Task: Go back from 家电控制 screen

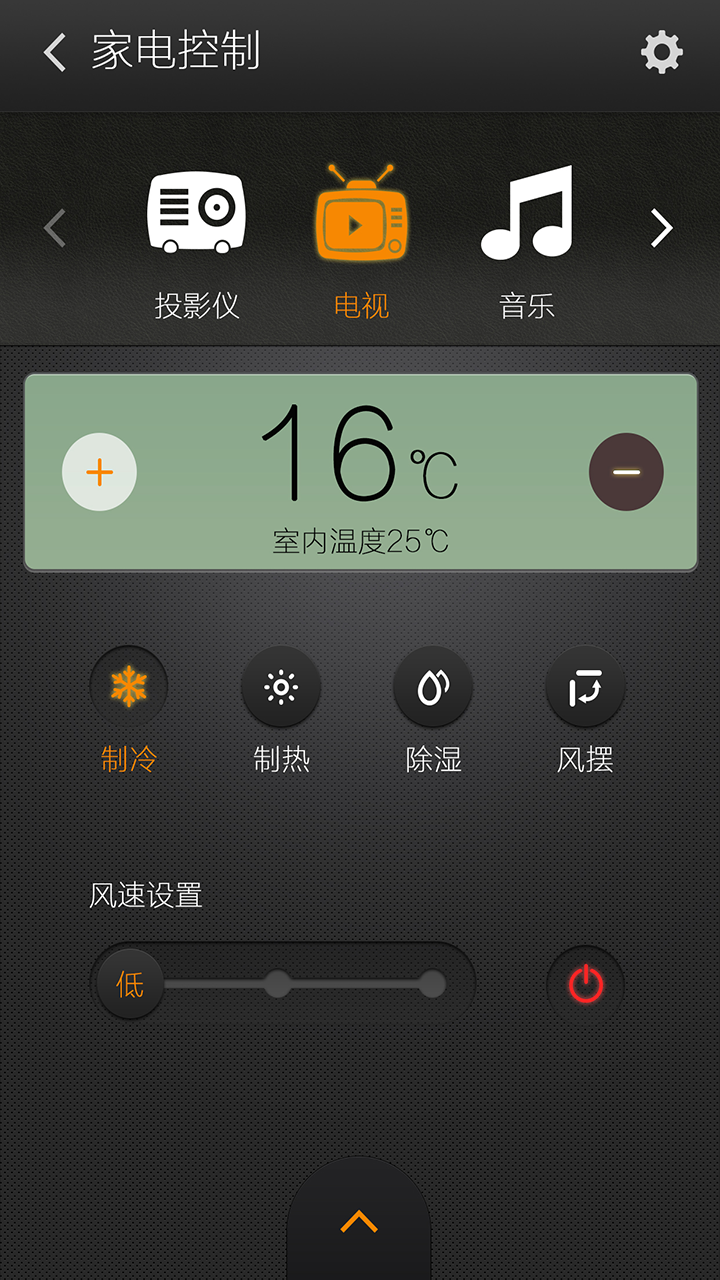Action: (x=56, y=52)
